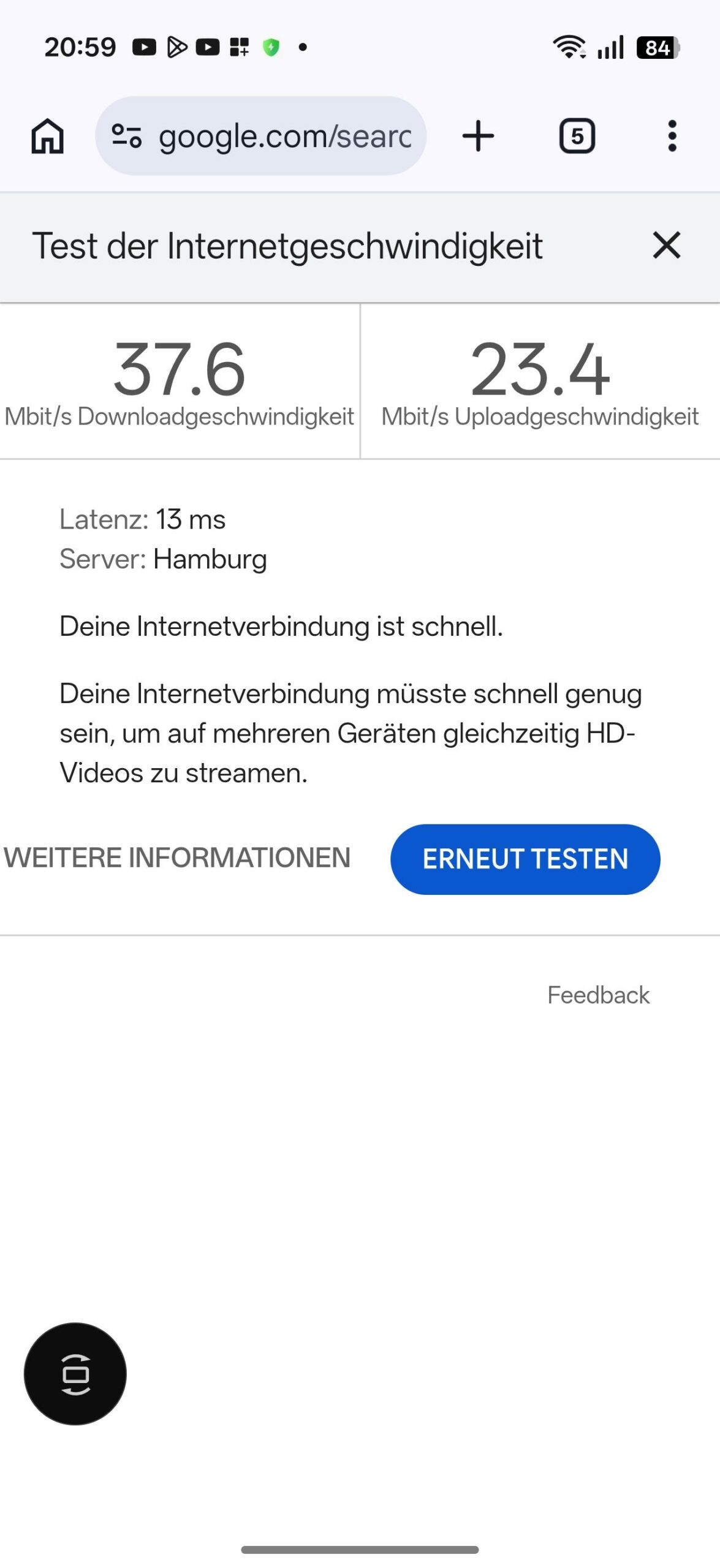This screenshot has height=1568, width=720.
Task: Open Weitere Informationen
Action: [177, 858]
